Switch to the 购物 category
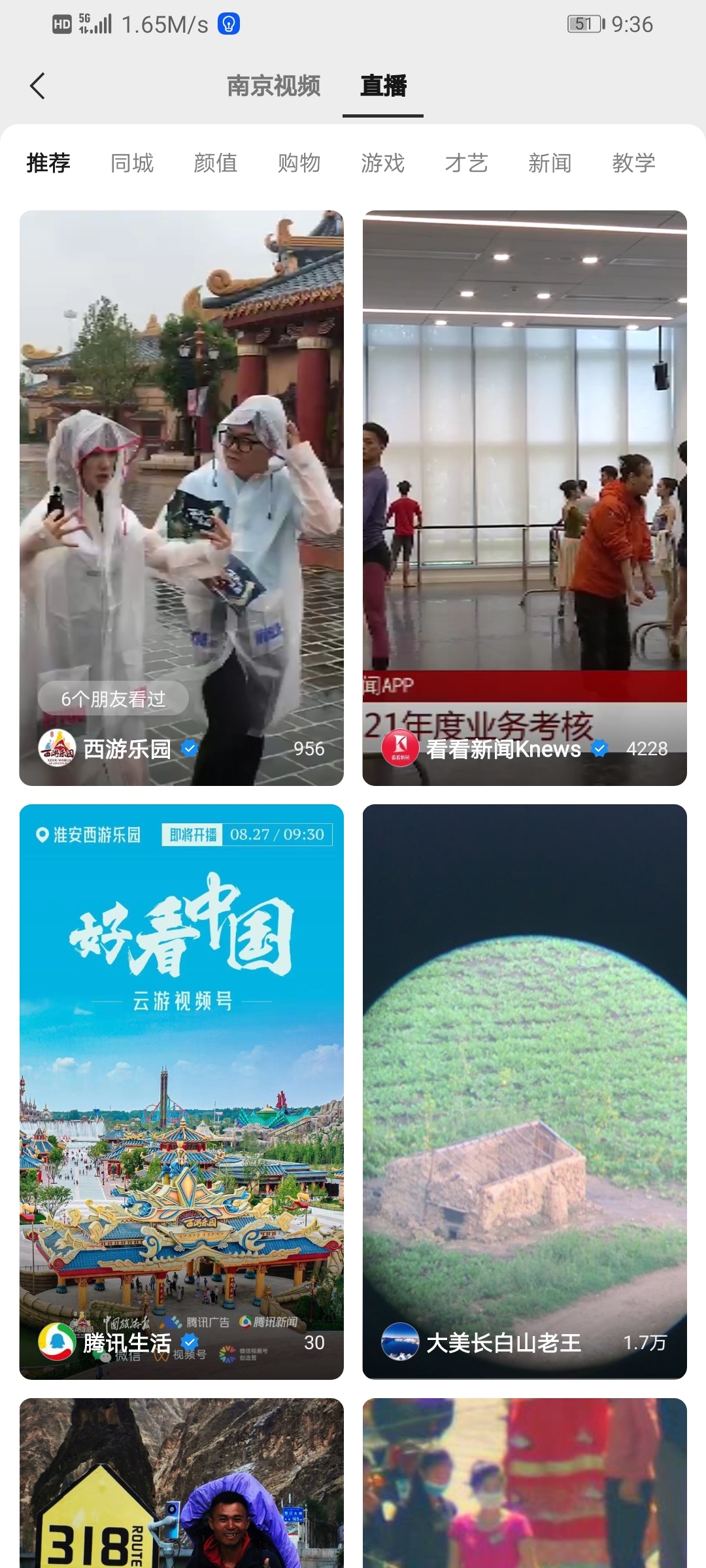706x1568 pixels. coord(299,163)
